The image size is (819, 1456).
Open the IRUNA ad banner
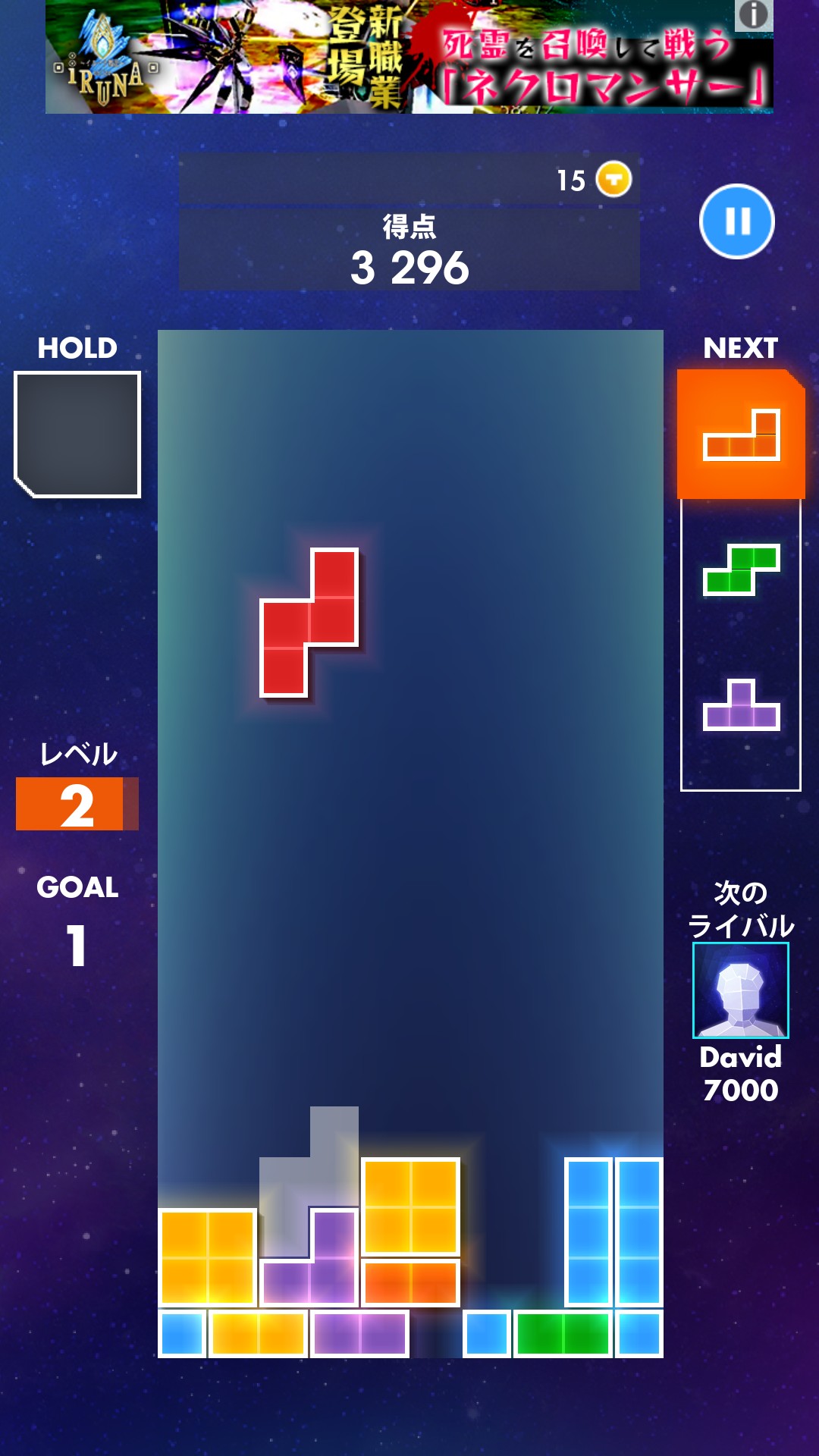coord(409,57)
